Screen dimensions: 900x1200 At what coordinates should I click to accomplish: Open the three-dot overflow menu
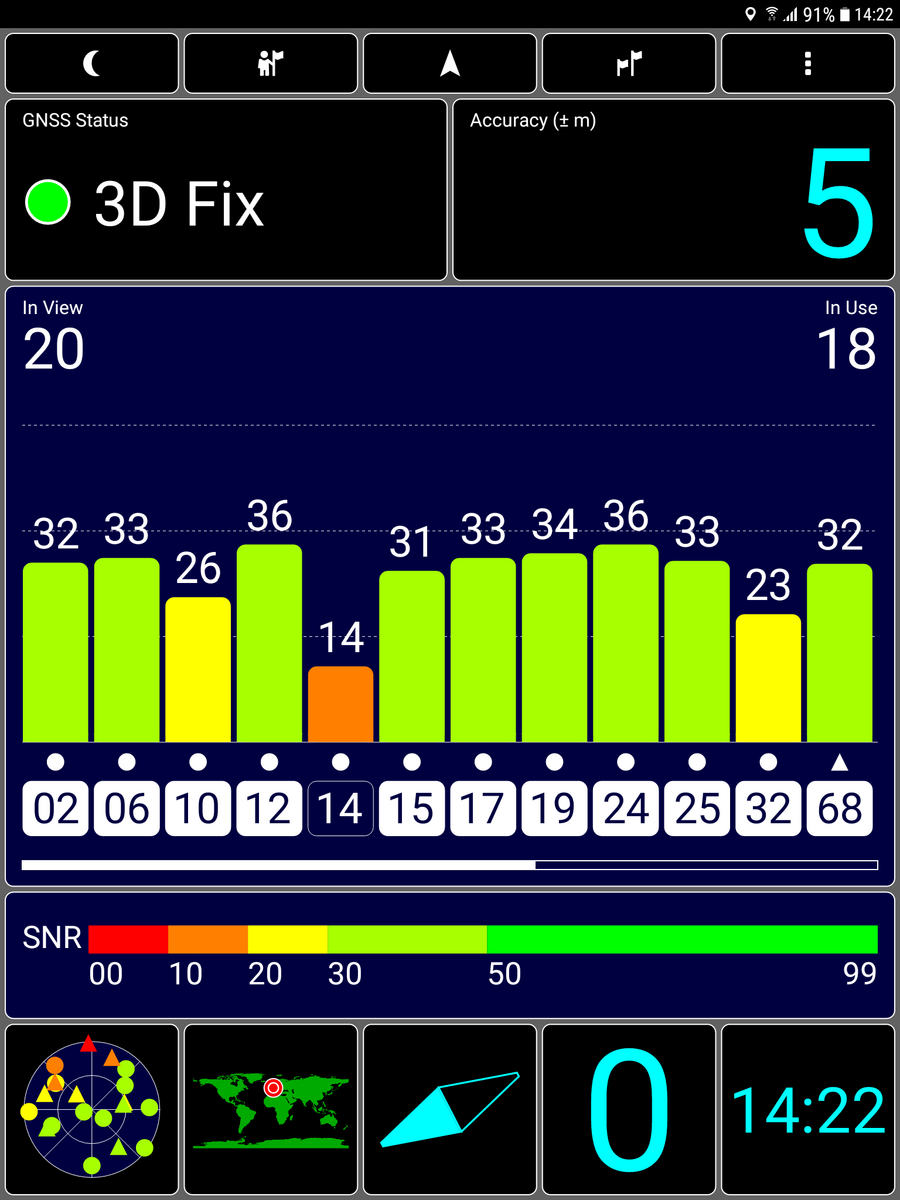tap(807, 64)
